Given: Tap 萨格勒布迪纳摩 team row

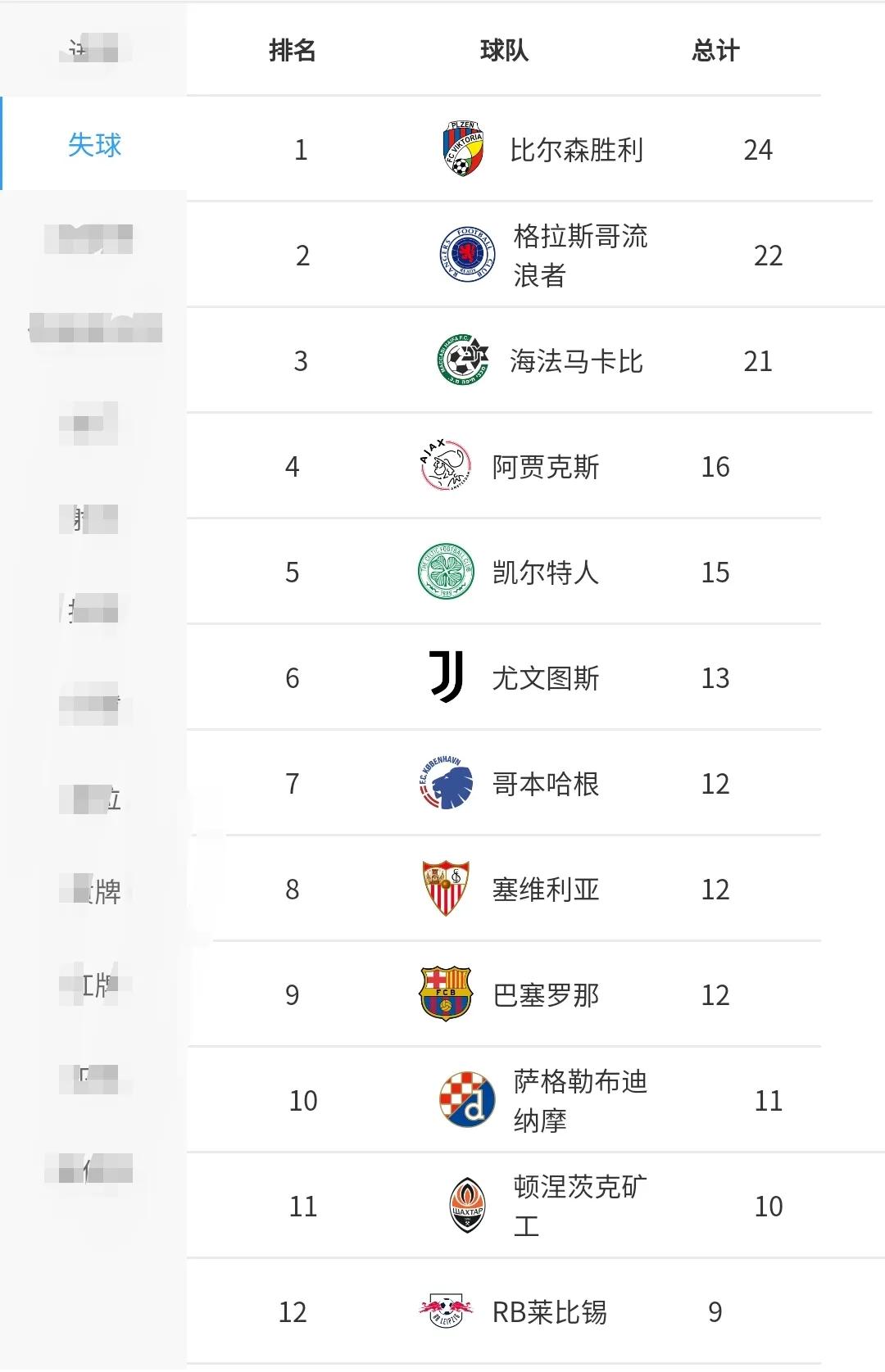Looking at the screenshot, I should tap(579, 1101).
